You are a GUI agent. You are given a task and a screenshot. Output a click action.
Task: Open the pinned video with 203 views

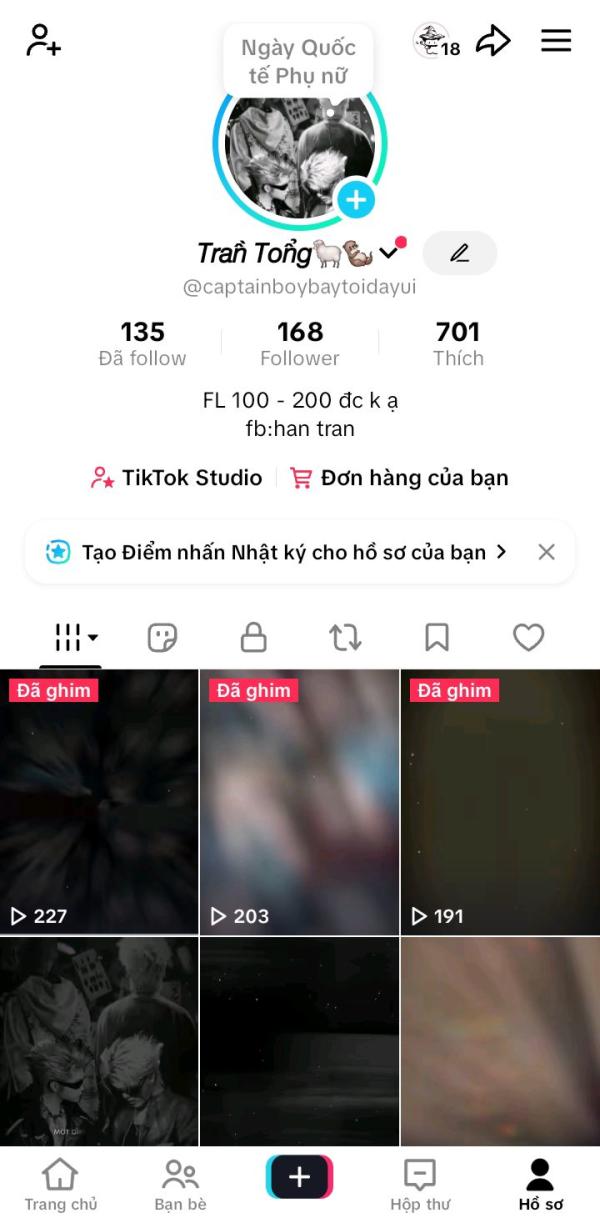[300, 802]
